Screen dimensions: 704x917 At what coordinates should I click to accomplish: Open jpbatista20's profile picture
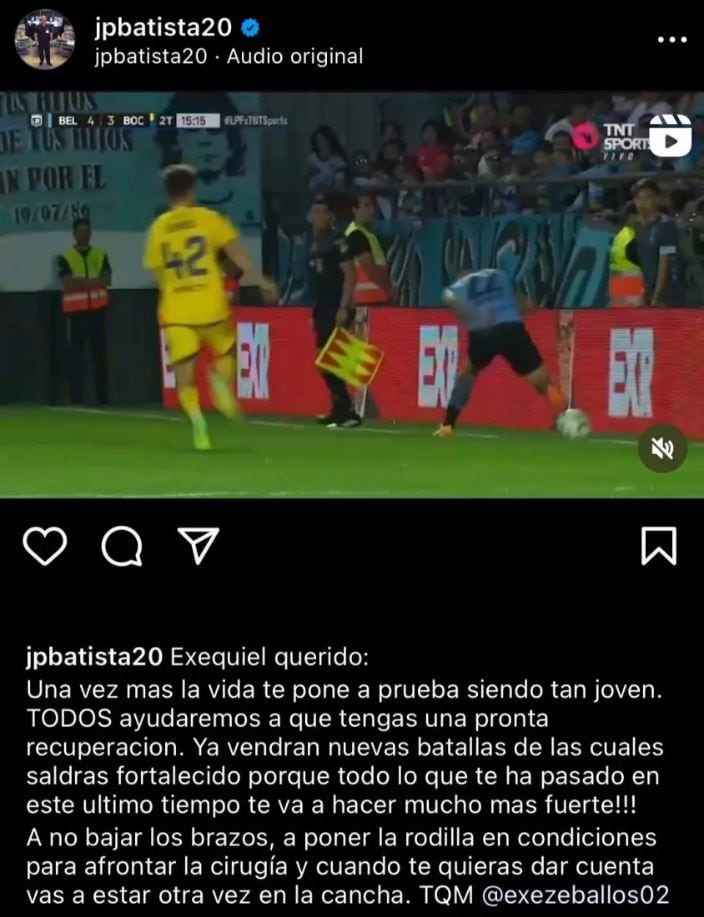(x=44, y=41)
